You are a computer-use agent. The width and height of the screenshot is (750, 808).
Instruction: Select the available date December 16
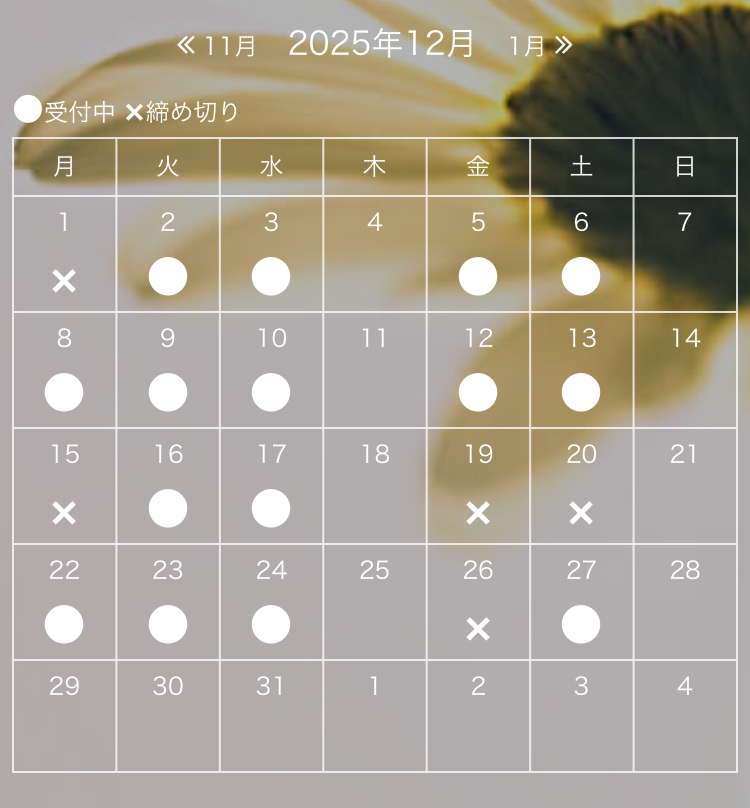point(168,509)
